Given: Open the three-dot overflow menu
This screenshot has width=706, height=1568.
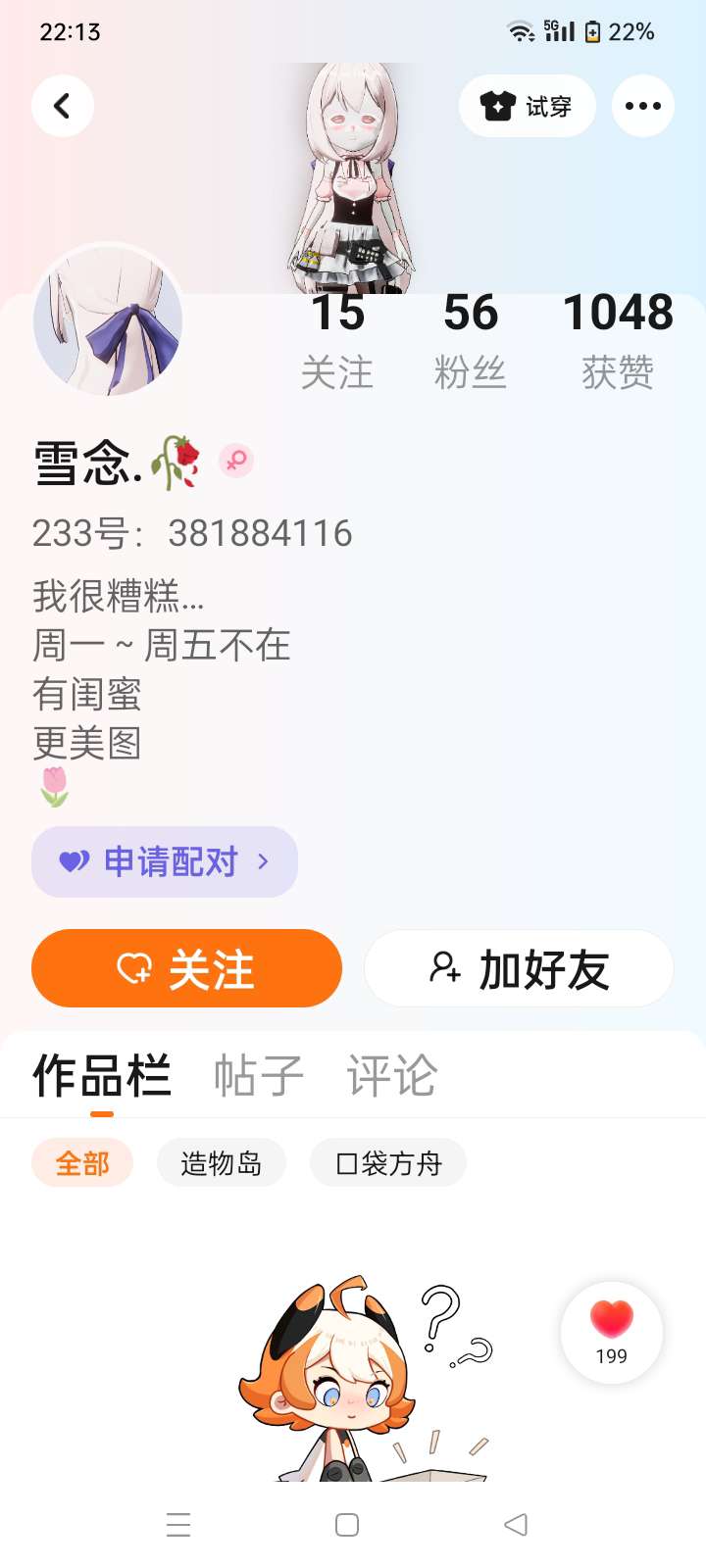Looking at the screenshot, I should coord(643,106).
